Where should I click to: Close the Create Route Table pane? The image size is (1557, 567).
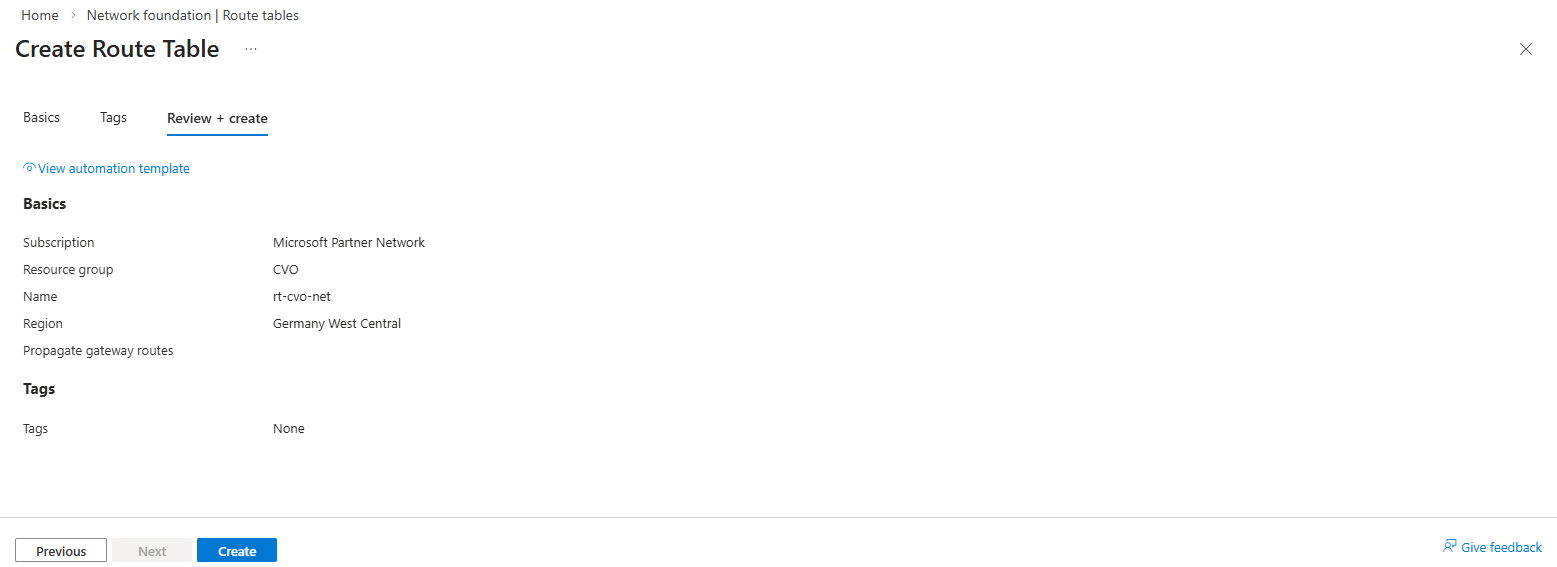[1525, 49]
